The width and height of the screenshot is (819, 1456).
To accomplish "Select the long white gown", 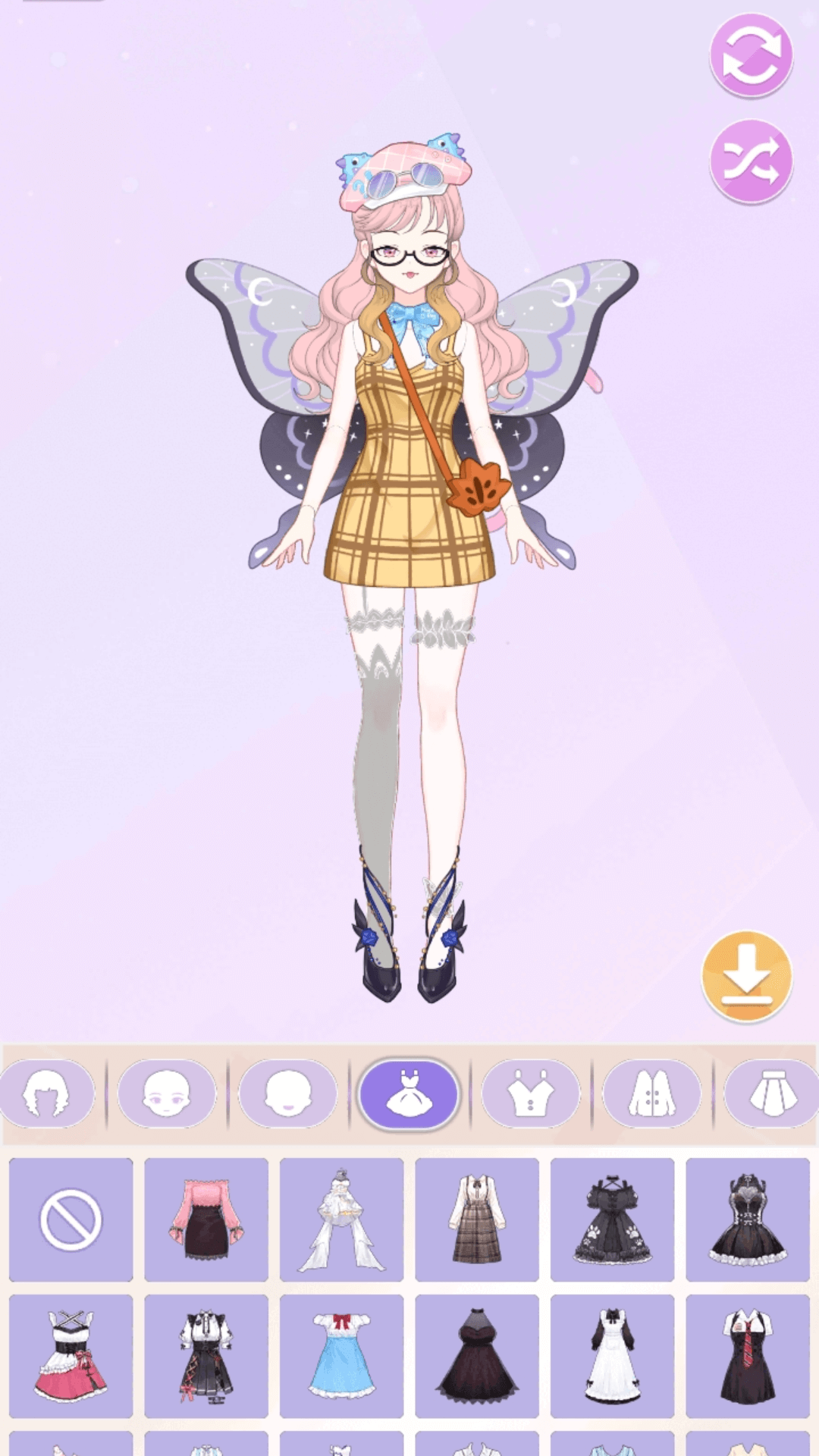I will [341, 1219].
